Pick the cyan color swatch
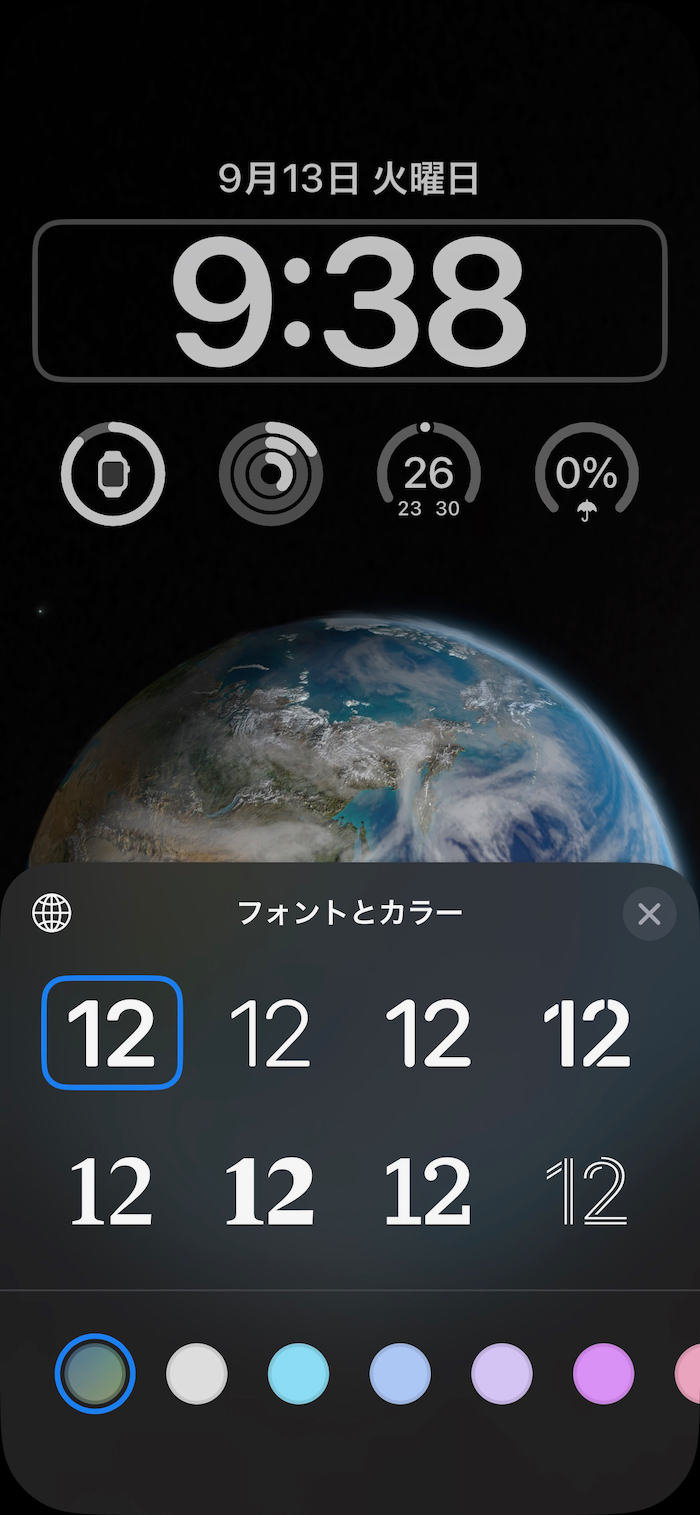Viewport: 700px width, 1515px height. pos(298,1374)
